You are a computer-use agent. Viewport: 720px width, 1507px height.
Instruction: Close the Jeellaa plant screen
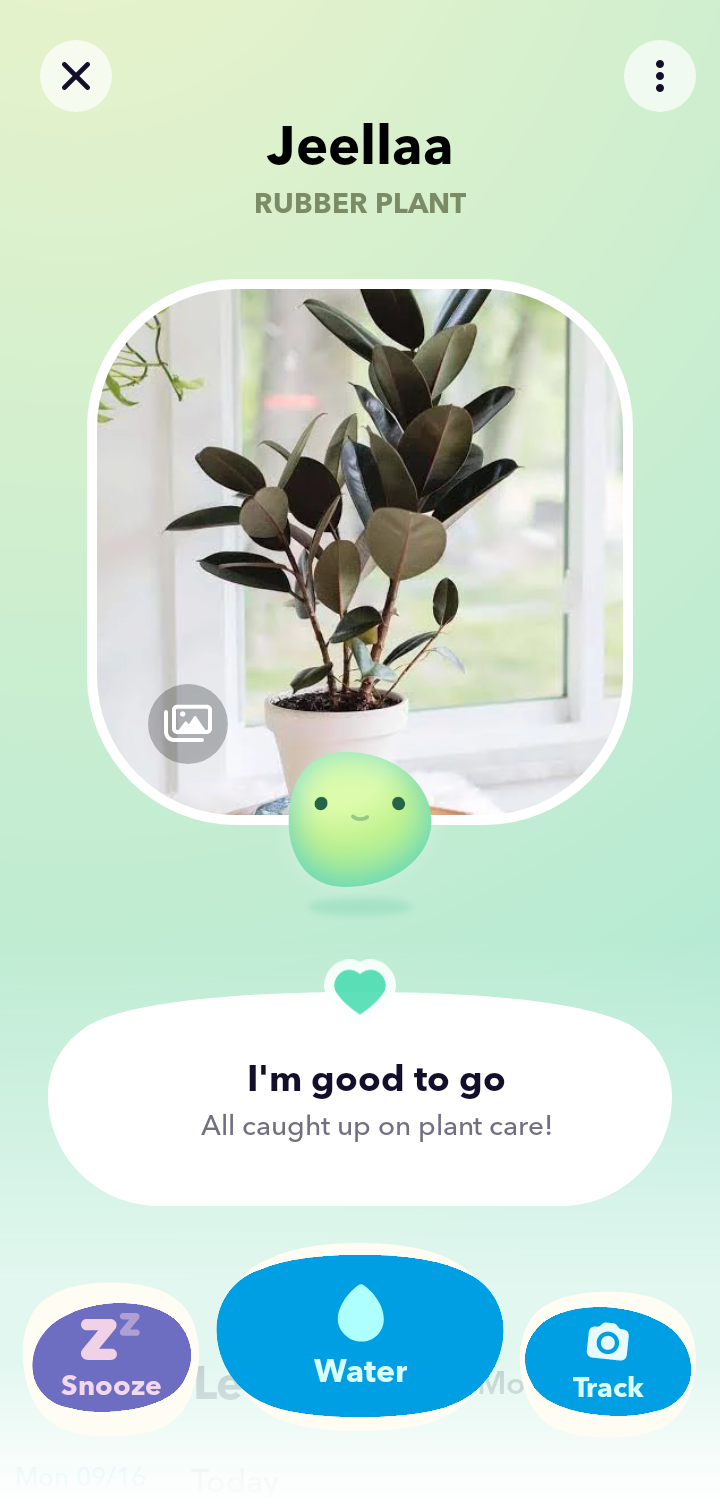[76, 76]
